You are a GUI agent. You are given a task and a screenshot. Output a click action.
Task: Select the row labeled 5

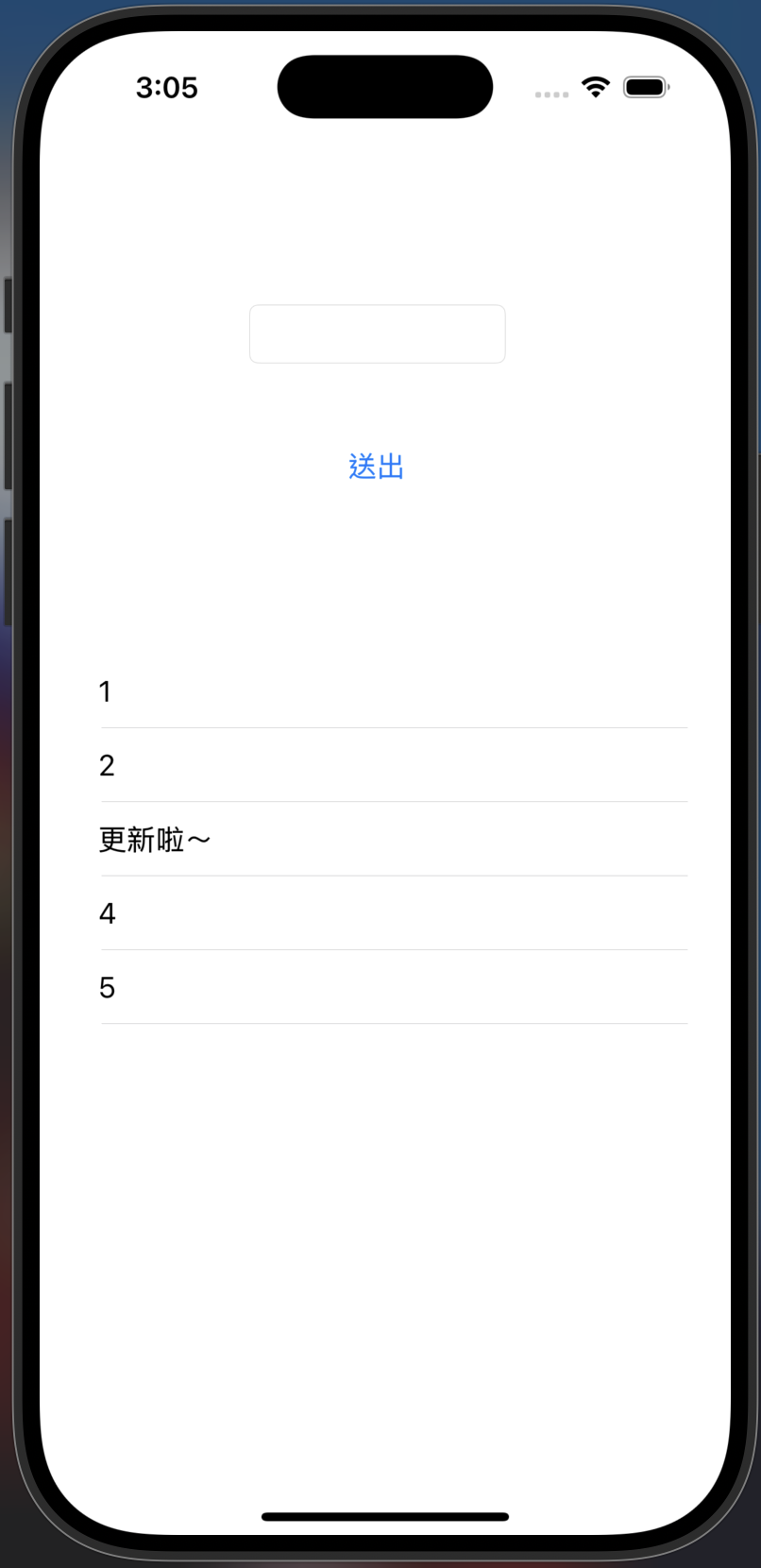tap(378, 987)
